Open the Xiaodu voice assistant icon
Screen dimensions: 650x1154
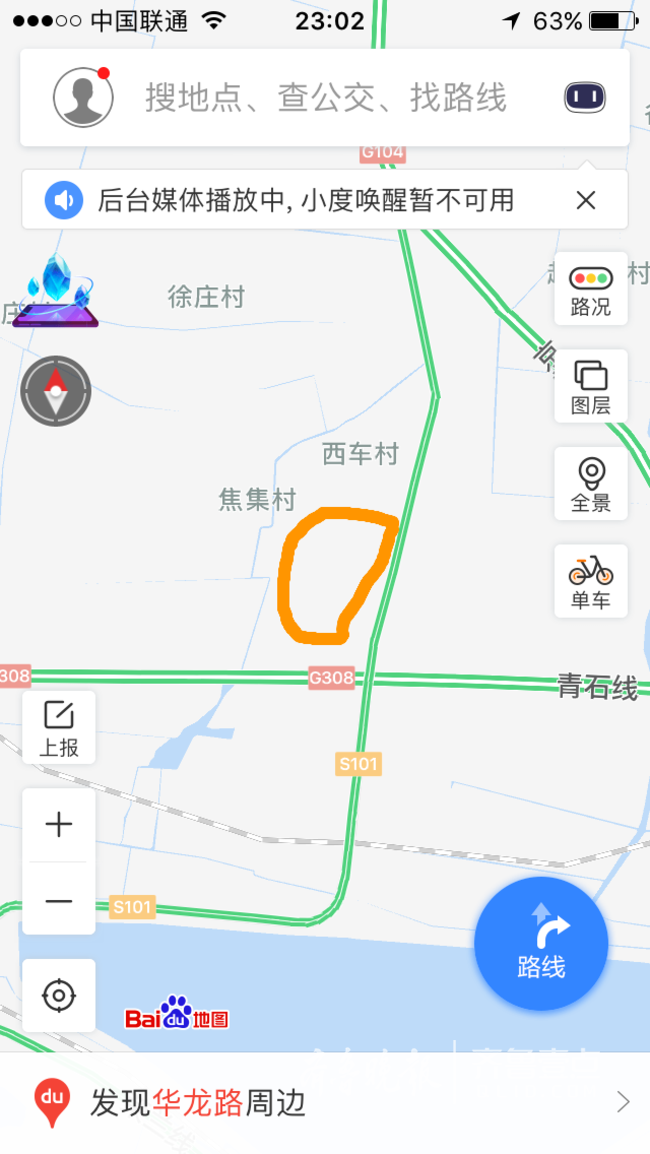(x=585, y=97)
